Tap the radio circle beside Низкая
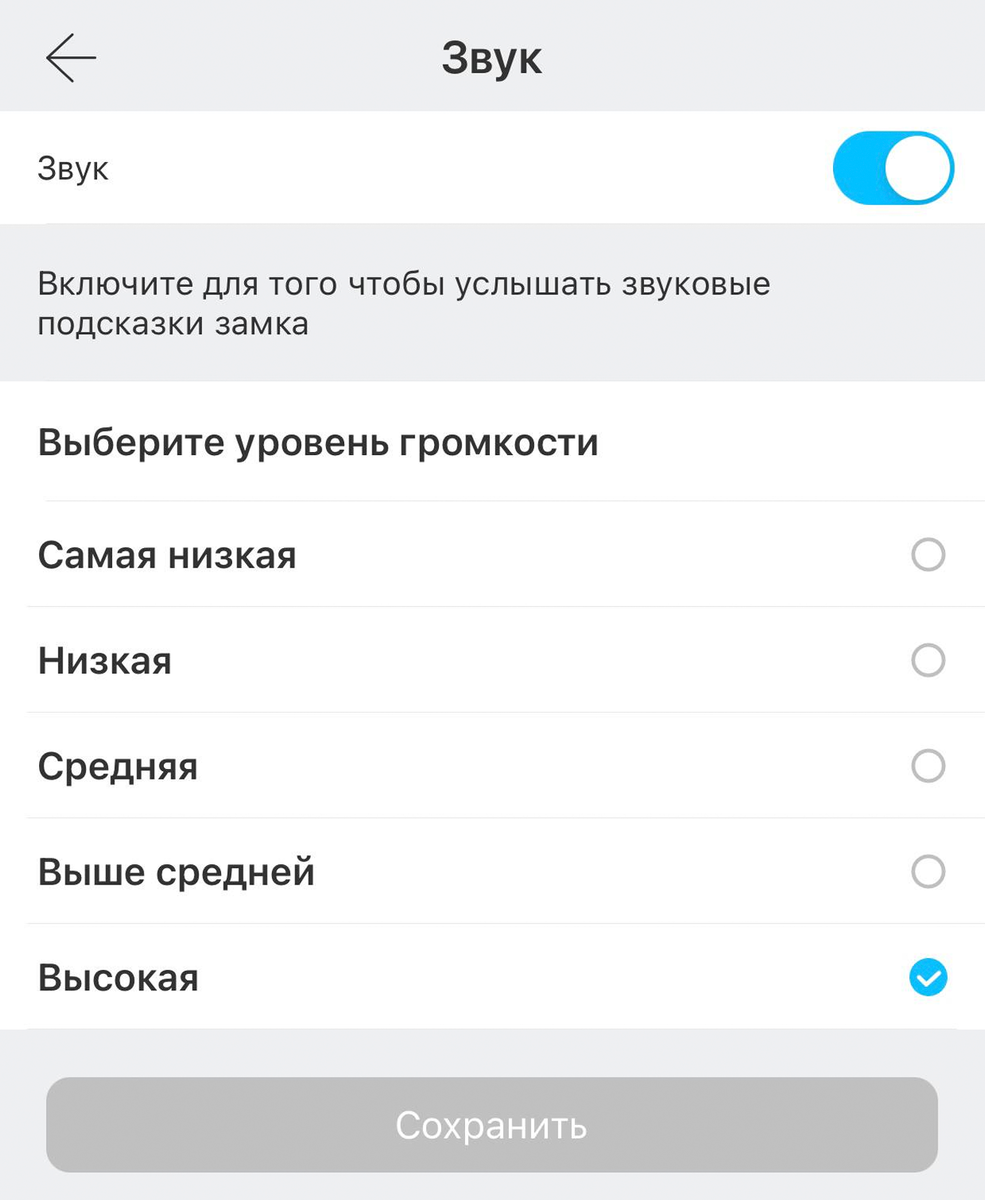Image resolution: width=985 pixels, height=1200 pixels. tap(928, 660)
